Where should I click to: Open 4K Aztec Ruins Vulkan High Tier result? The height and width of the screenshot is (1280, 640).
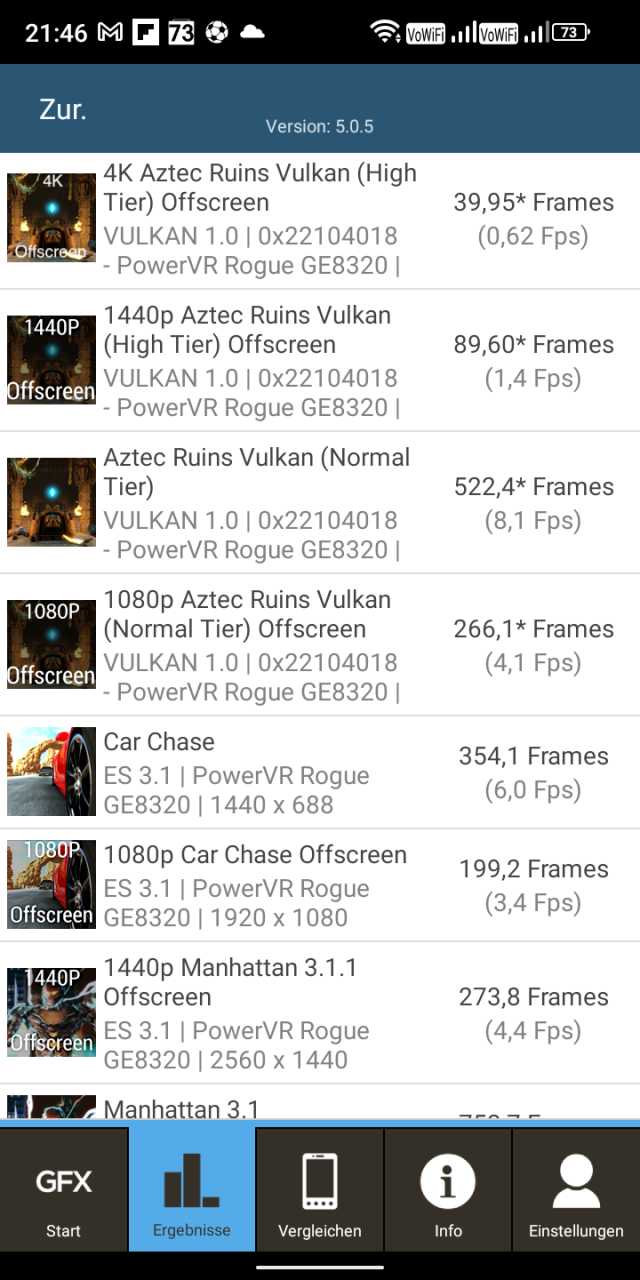320,219
